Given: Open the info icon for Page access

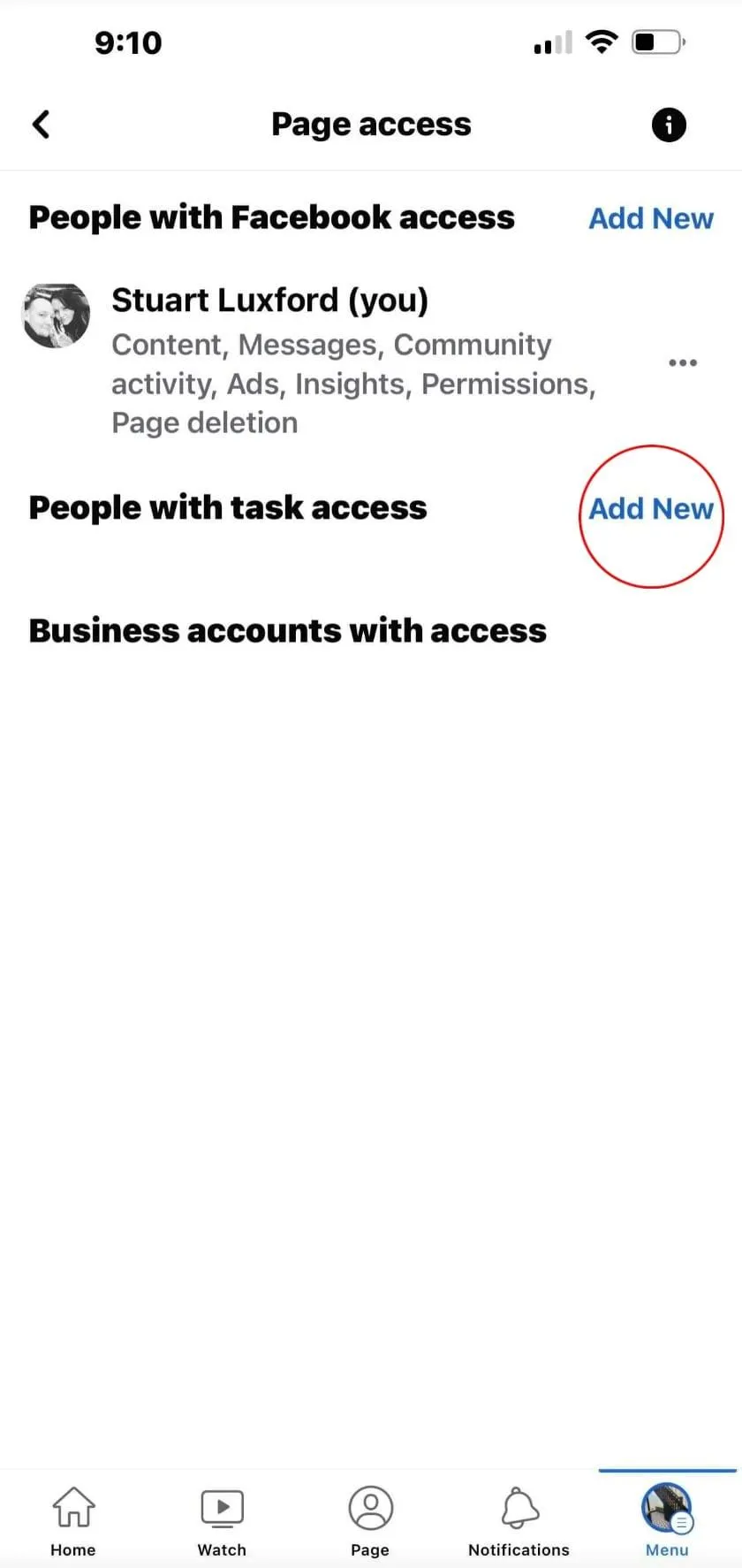Looking at the screenshot, I should (x=669, y=125).
